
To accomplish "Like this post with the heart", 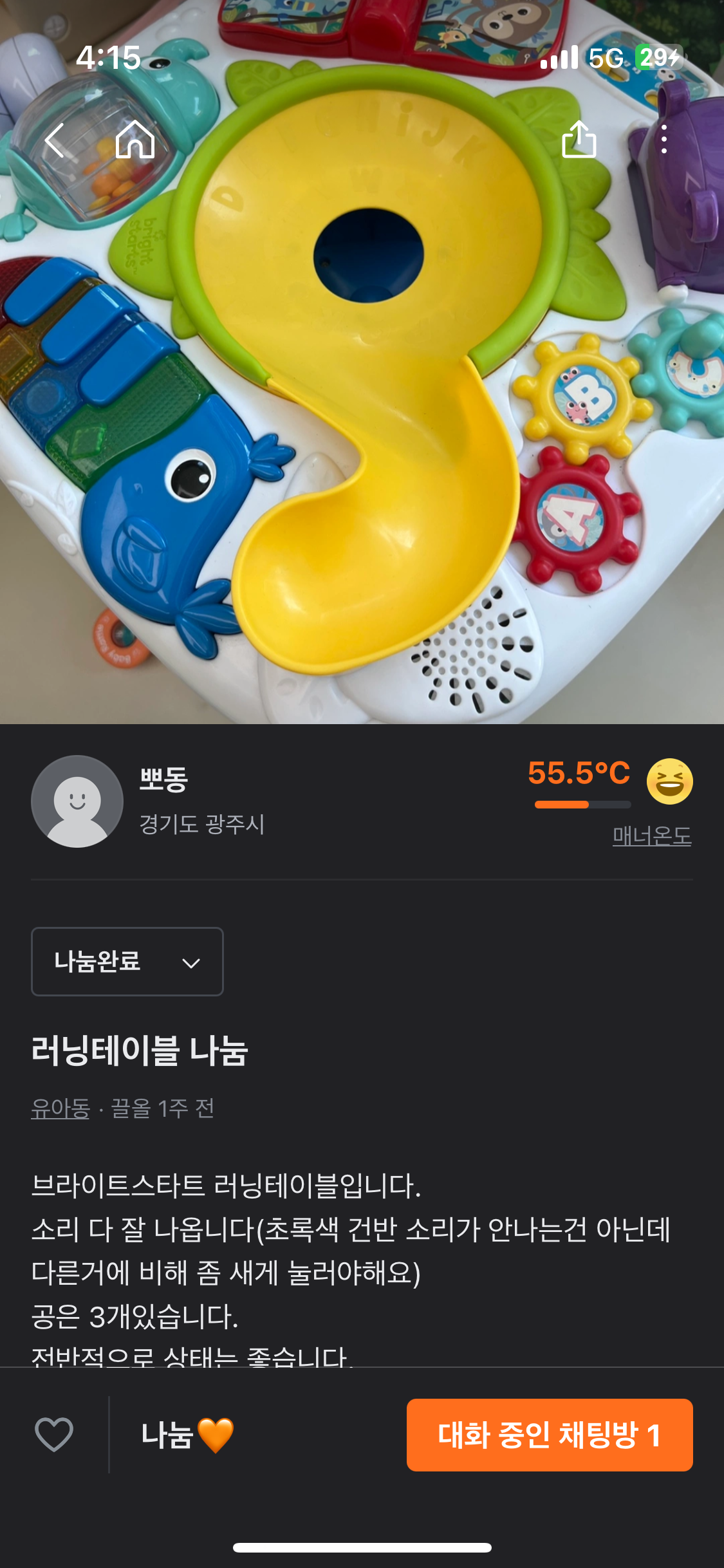I will (54, 1435).
